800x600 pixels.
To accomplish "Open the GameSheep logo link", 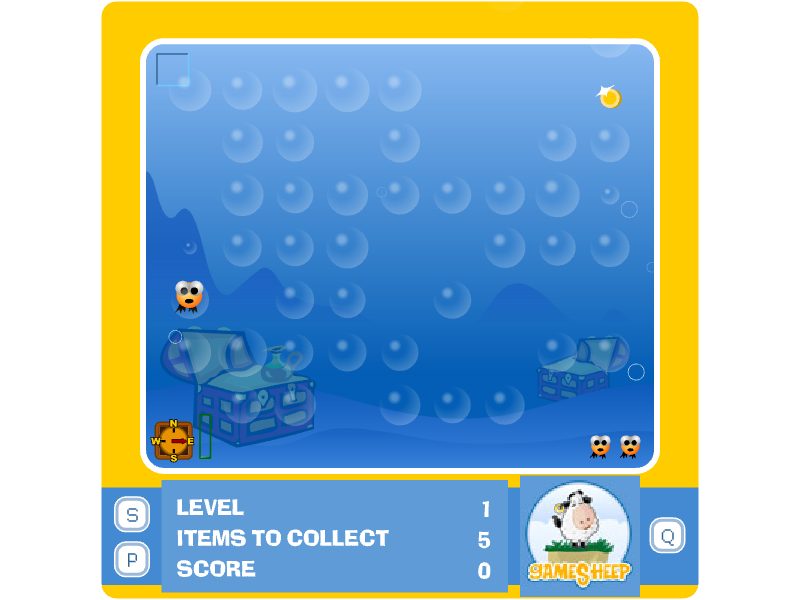I will point(579,536).
